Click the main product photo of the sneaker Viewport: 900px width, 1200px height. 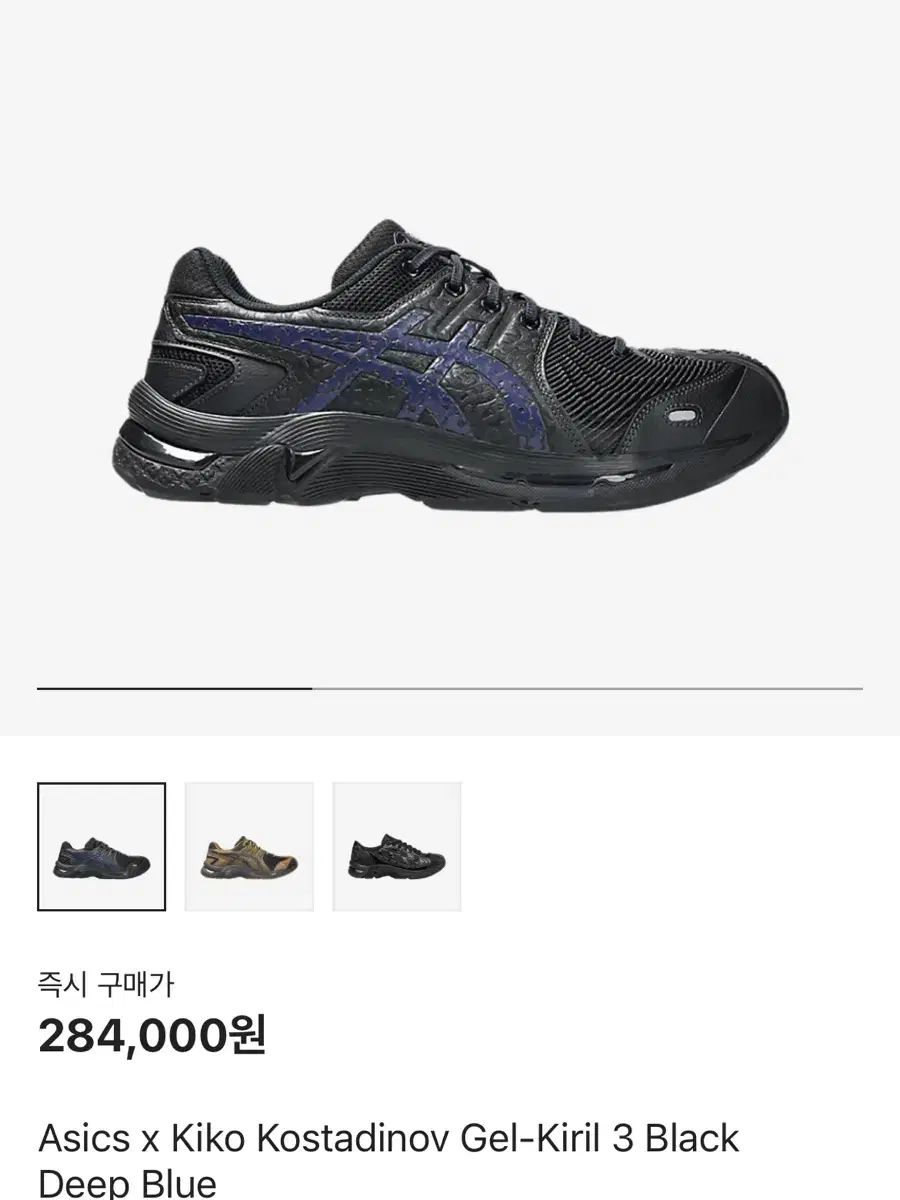pyautogui.click(x=450, y=370)
